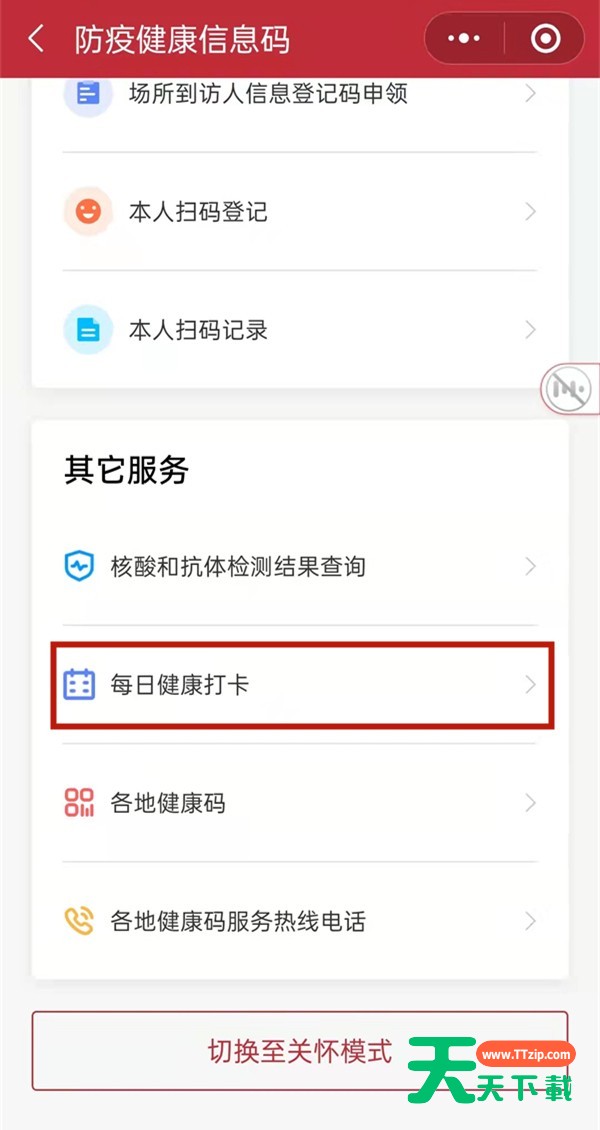Image resolution: width=600 pixels, height=1130 pixels.
Task: Open the mini program more options menu
Action: 464,39
